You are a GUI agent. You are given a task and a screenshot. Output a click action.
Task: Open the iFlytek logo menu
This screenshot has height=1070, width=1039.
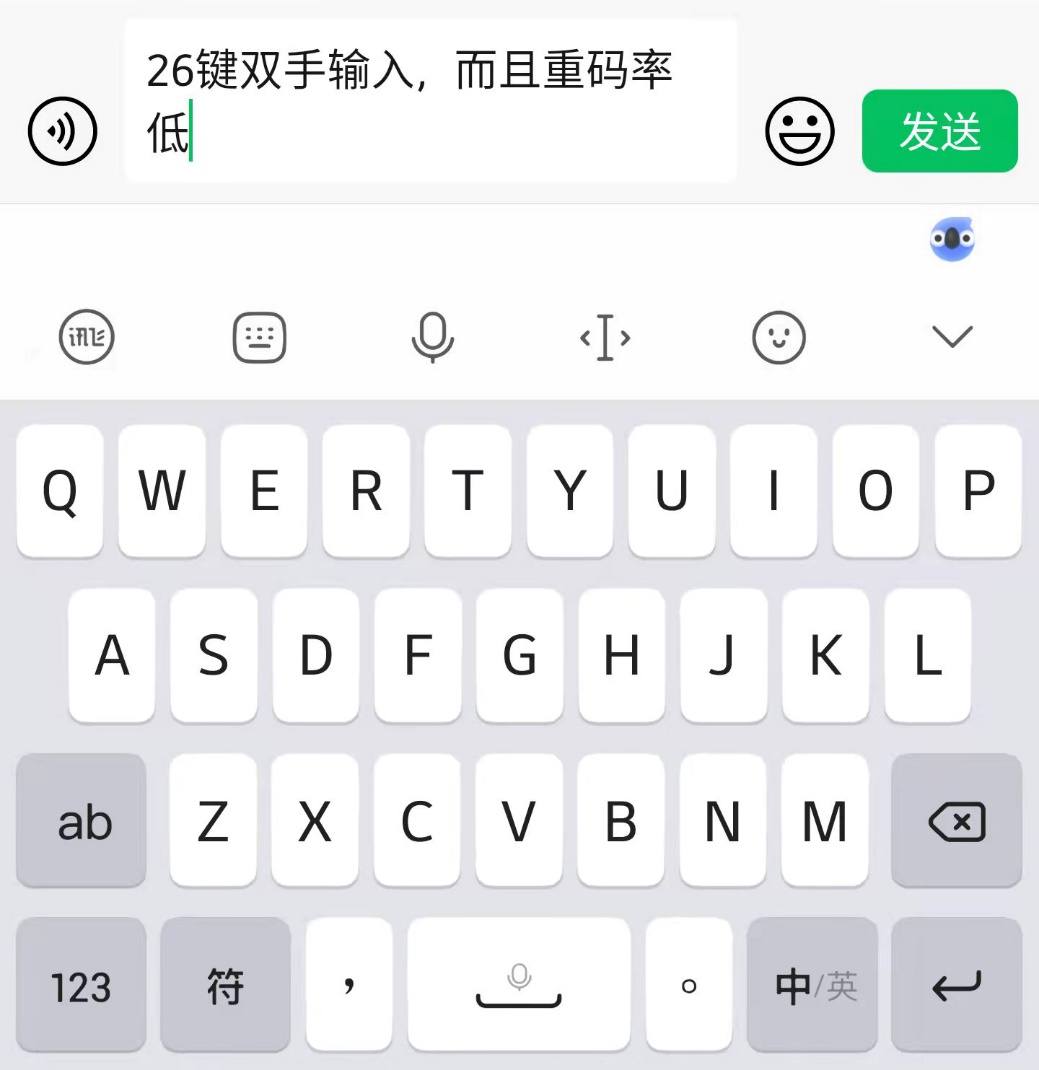click(88, 337)
